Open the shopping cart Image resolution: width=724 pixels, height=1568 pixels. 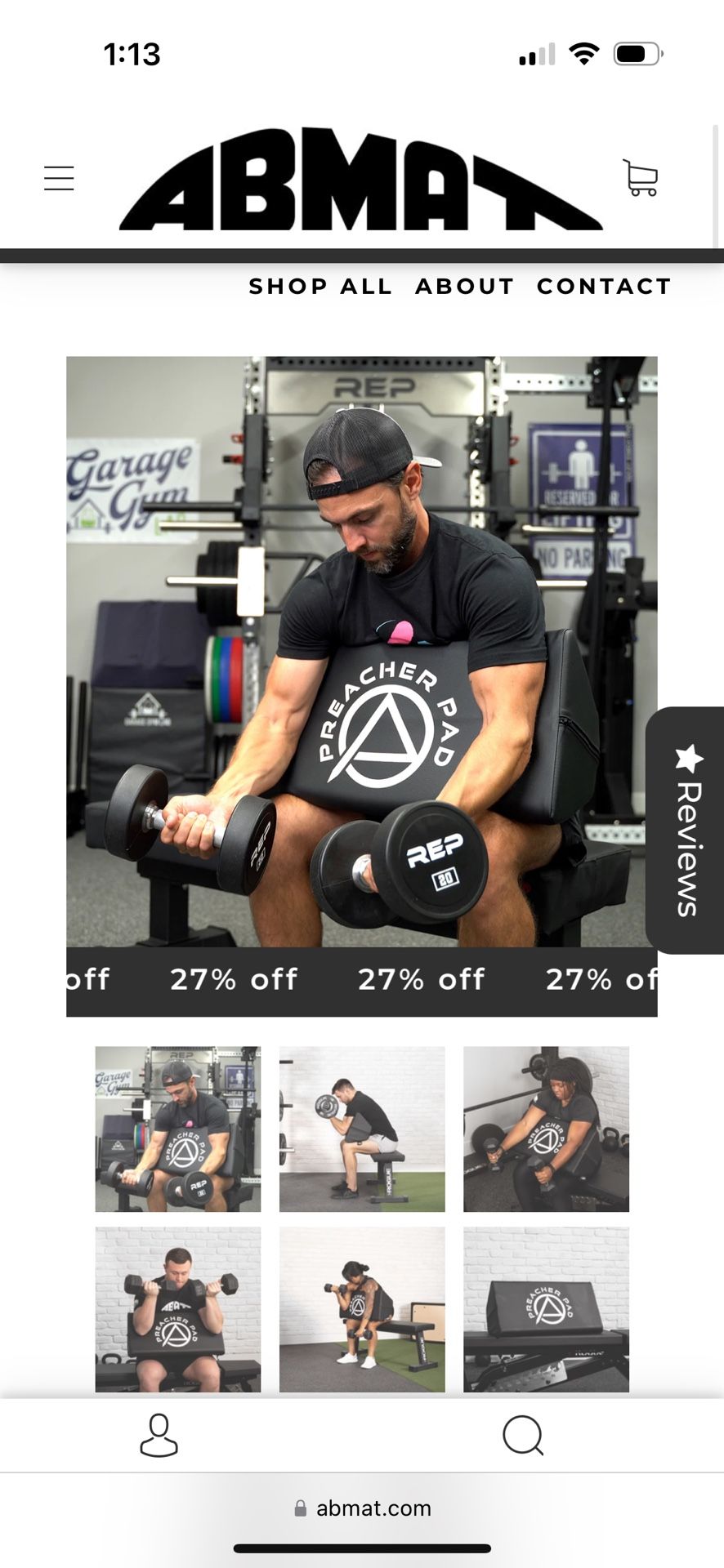click(x=640, y=177)
